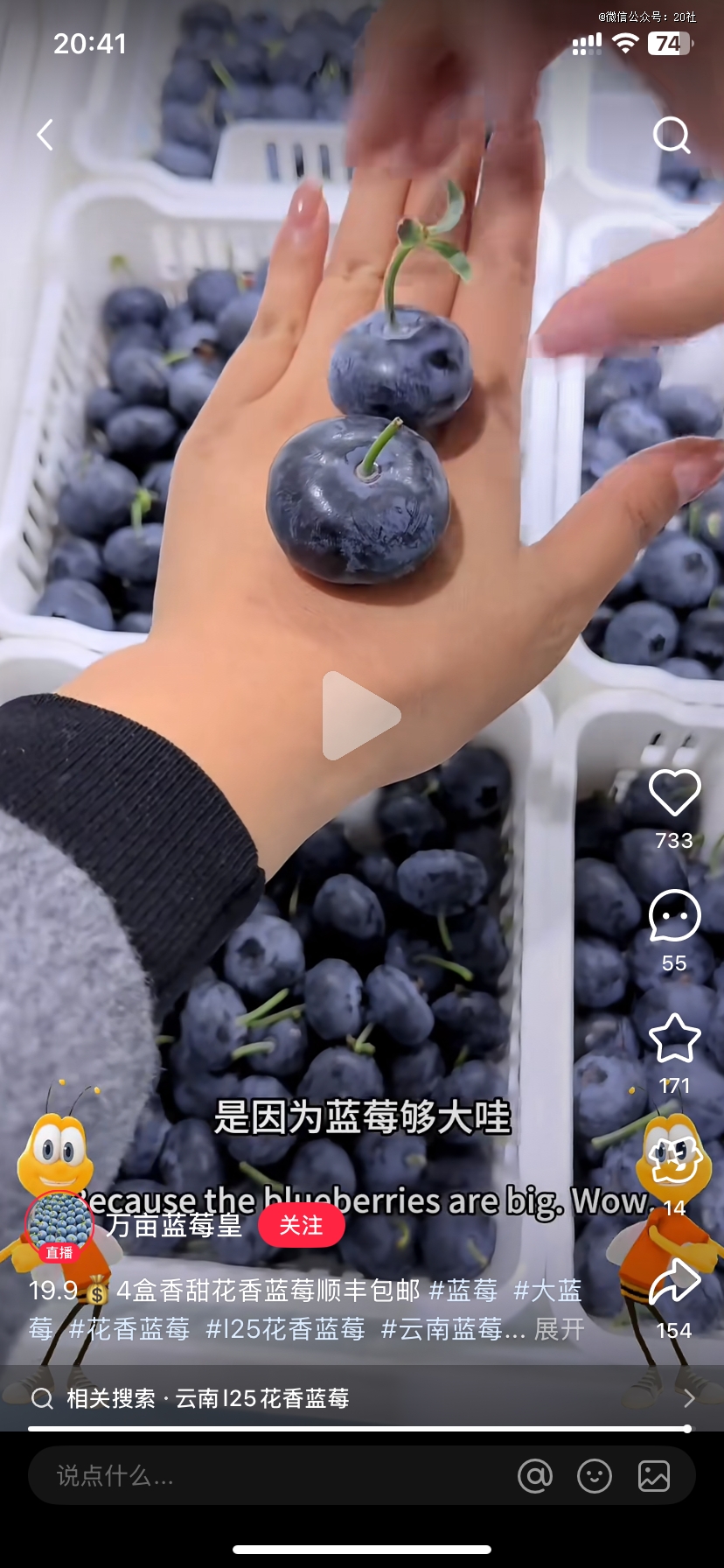Favorite the video with the star icon
The width and height of the screenshot is (724, 1568).
(x=674, y=1038)
